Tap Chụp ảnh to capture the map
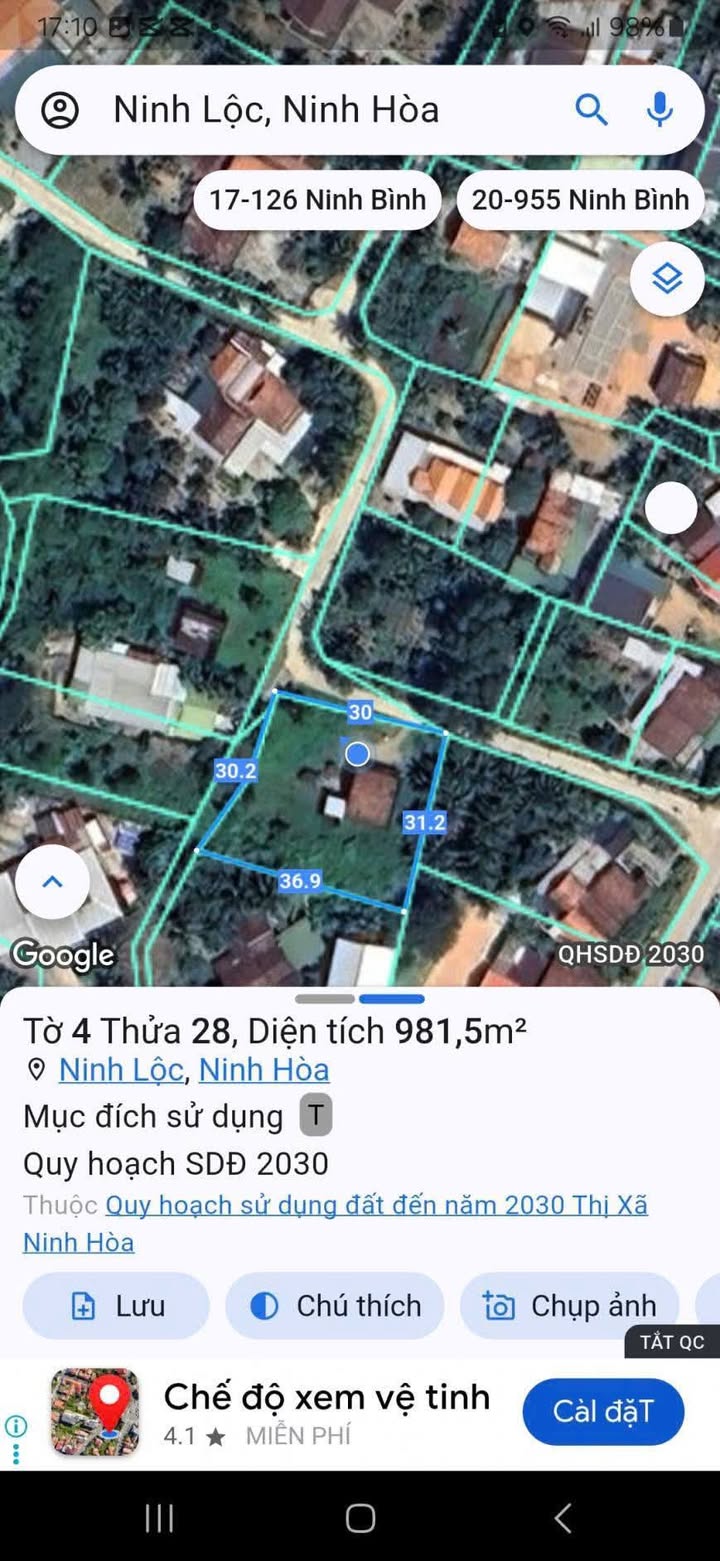This screenshot has width=720, height=1561. click(570, 1306)
